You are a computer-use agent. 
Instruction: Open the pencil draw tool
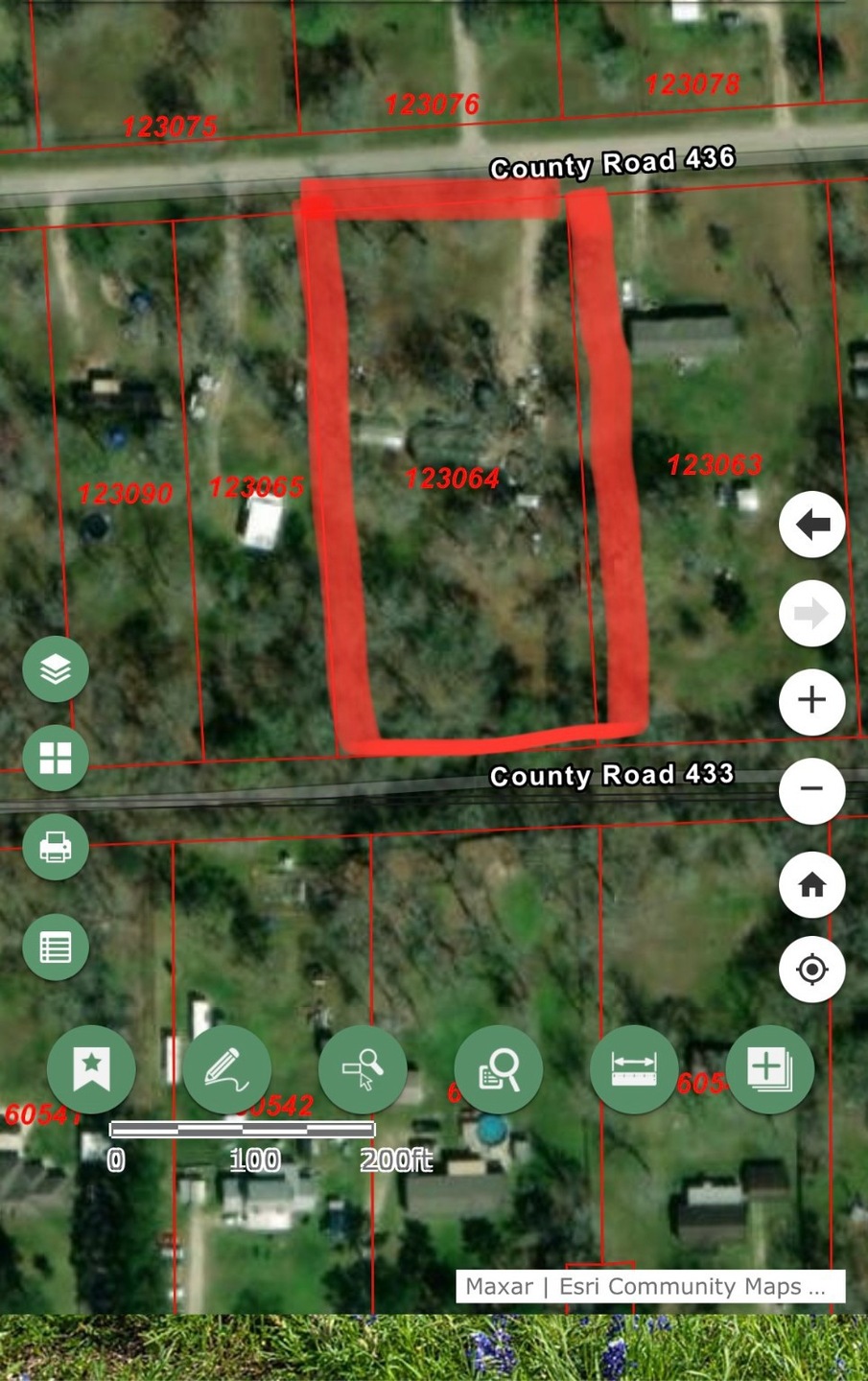coord(226,1068)
